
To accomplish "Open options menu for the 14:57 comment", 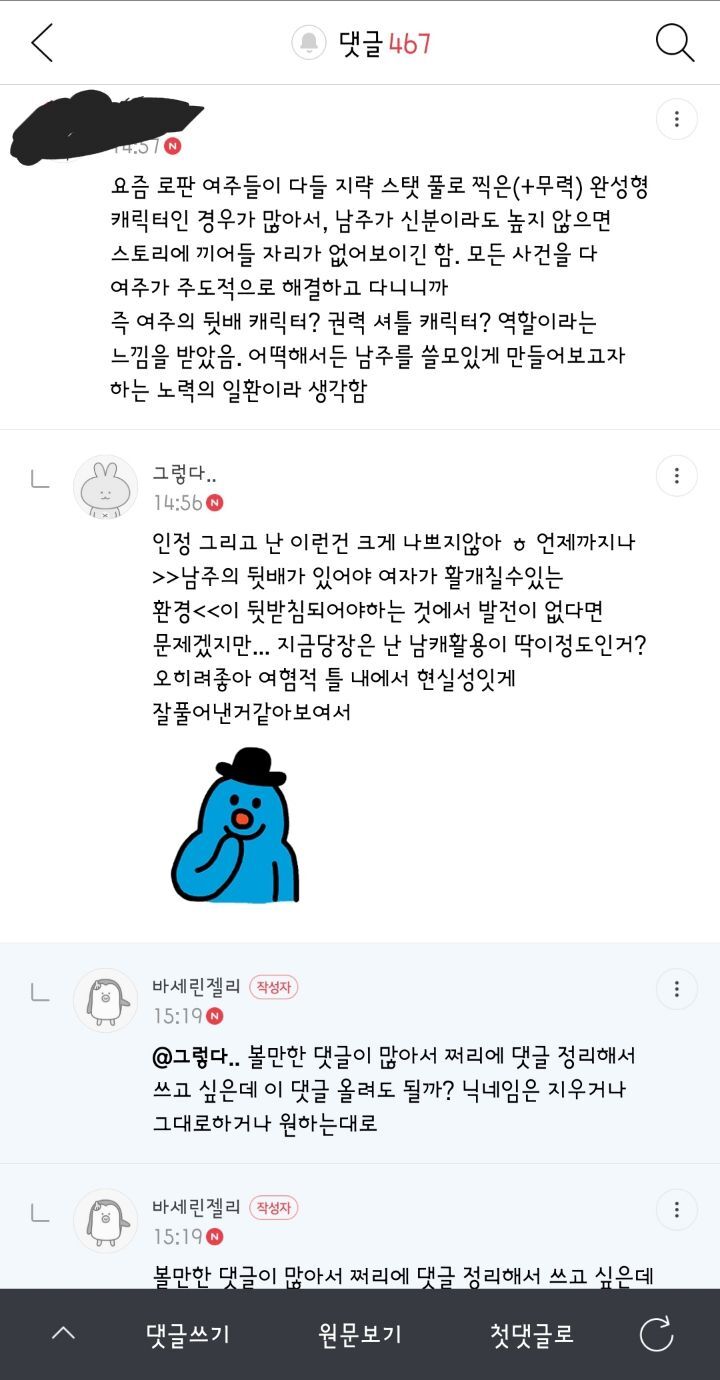I will point(677,120).
